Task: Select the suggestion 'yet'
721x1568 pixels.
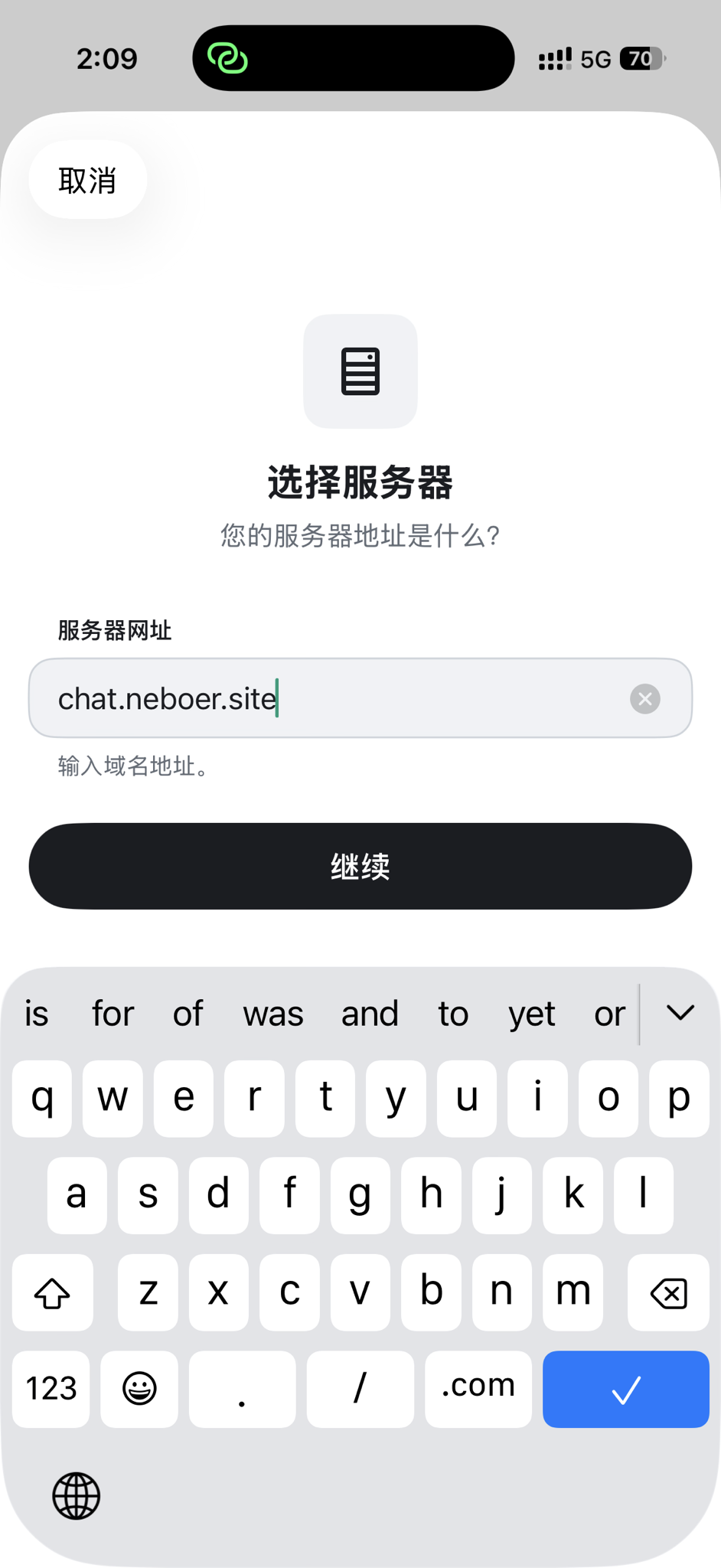Action: click(x=531, y=1012)
